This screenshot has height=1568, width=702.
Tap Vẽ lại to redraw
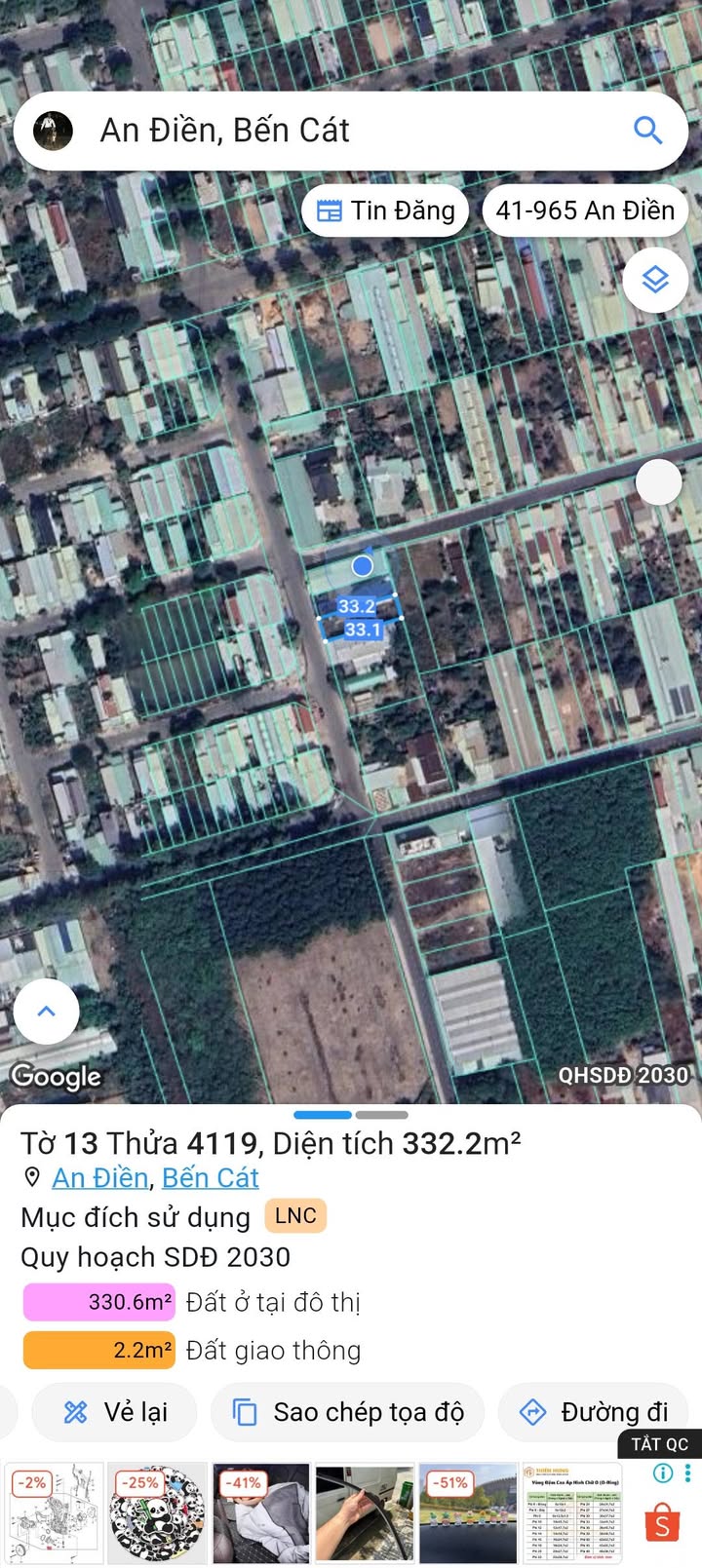(115, 1412)
